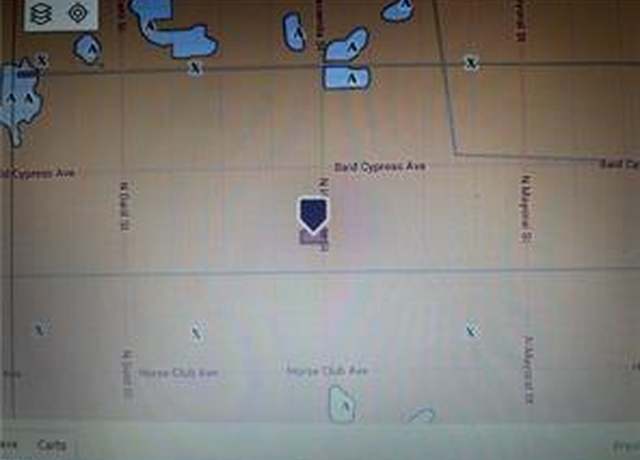Open the map layers menu
Image resolution: width=640 pixels, height=460 pixels.
click(x=41, y=13)
